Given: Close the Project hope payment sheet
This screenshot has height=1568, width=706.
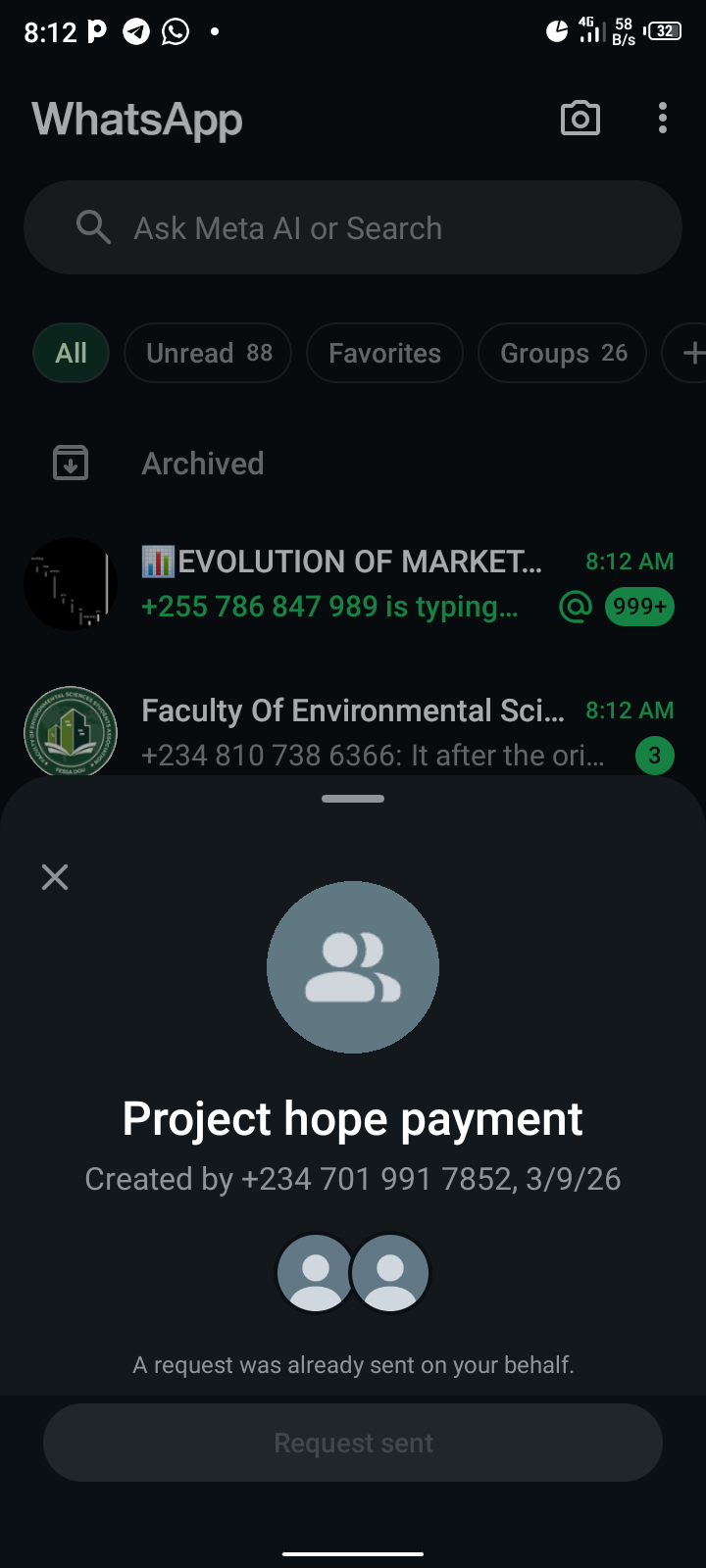Looking at the screenshot, I should (x=55, y=877).
